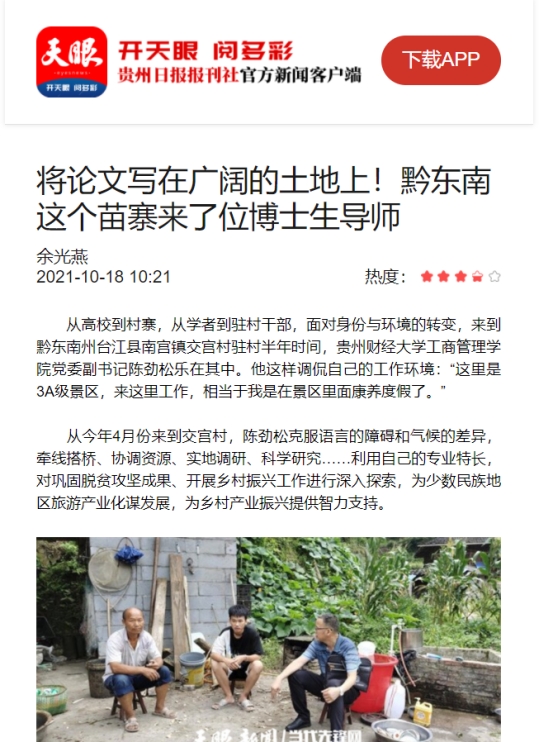554x742 pixels.
Task: Tap the 下载APP button
Action: pos(440,60)
